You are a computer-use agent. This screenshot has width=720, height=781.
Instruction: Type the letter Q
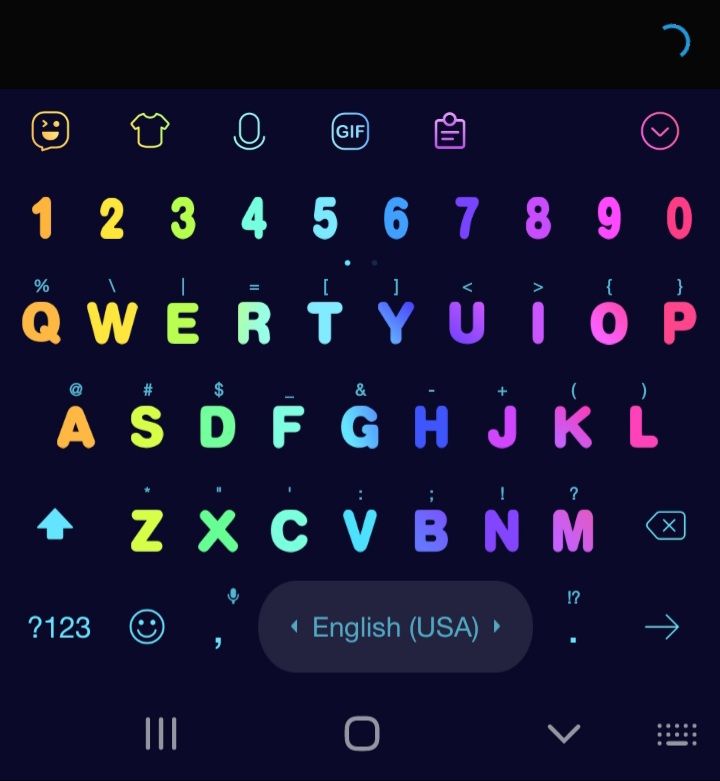(x=41, y=322)
